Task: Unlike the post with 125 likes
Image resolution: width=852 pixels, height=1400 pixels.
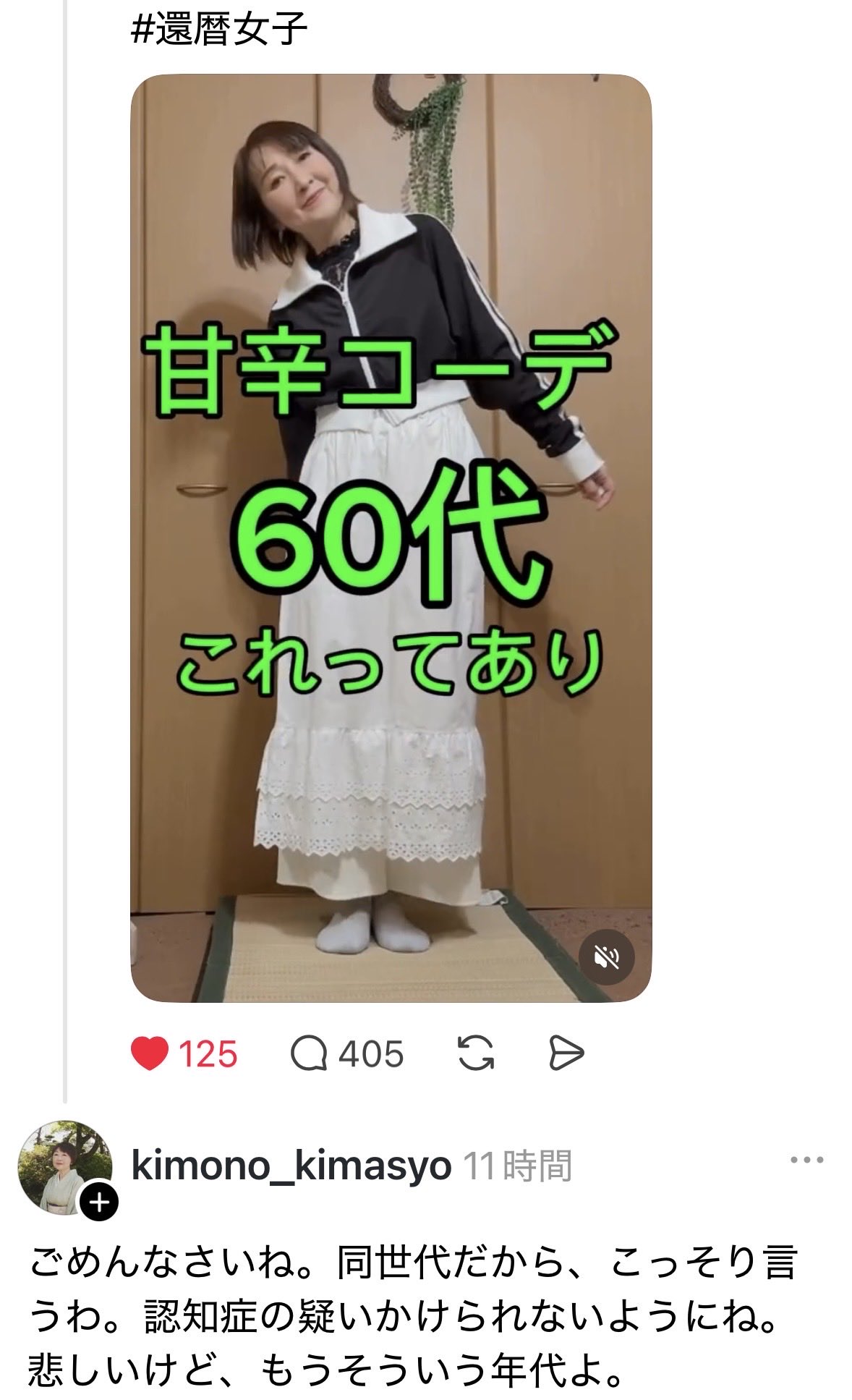Action: click(150, 1053)
